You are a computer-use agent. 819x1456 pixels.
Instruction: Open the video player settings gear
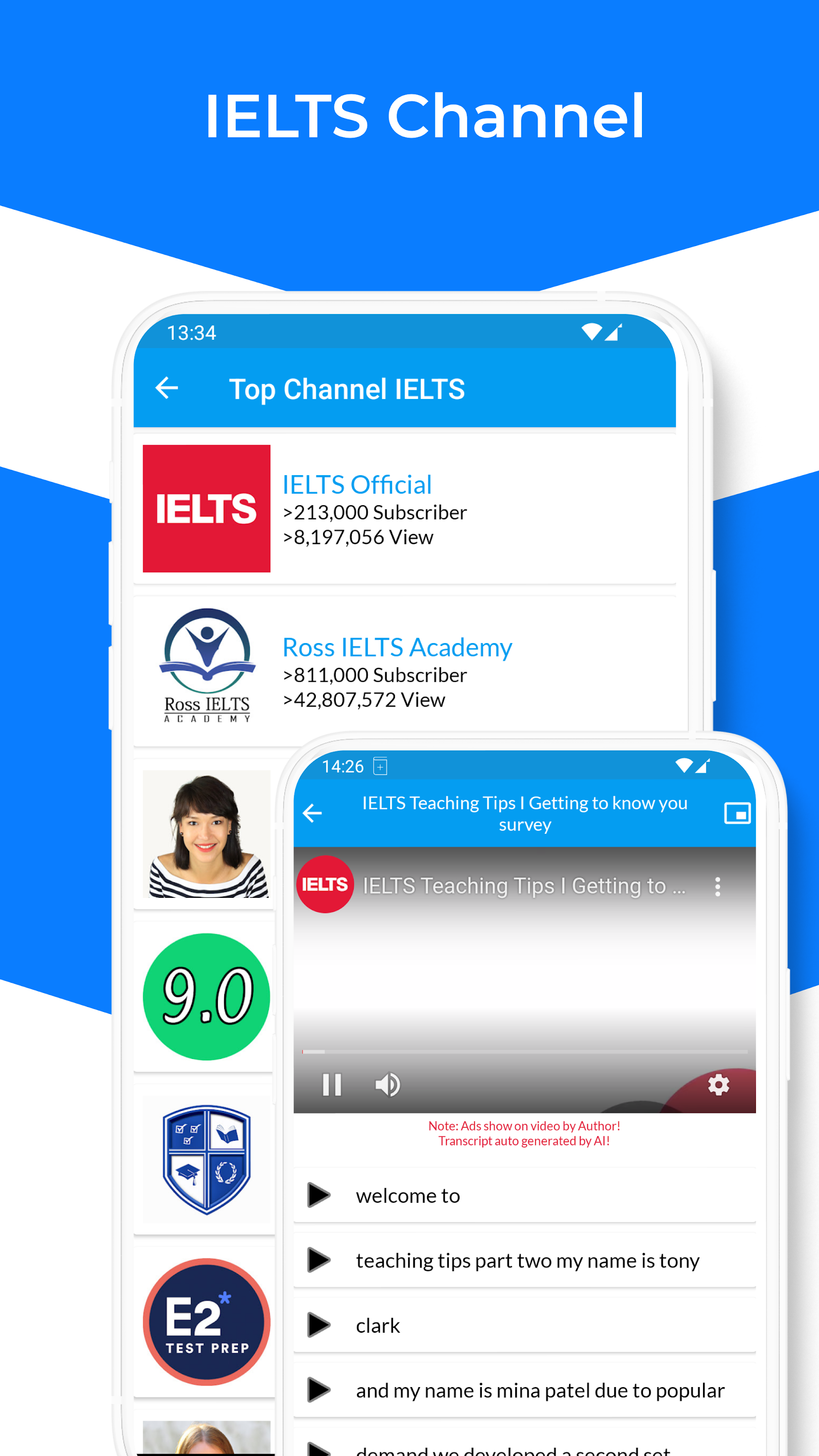point(718,1084)
